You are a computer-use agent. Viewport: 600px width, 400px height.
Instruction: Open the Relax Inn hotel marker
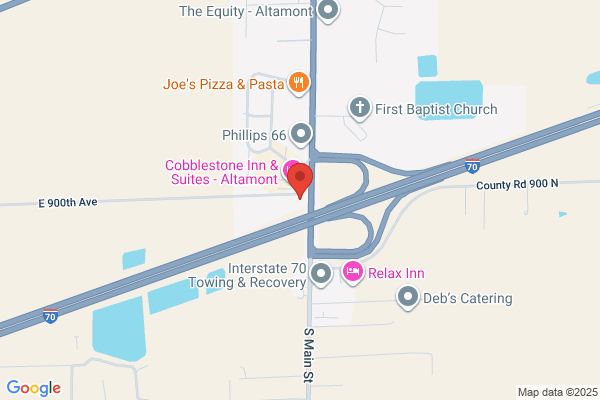coord(352,271)
